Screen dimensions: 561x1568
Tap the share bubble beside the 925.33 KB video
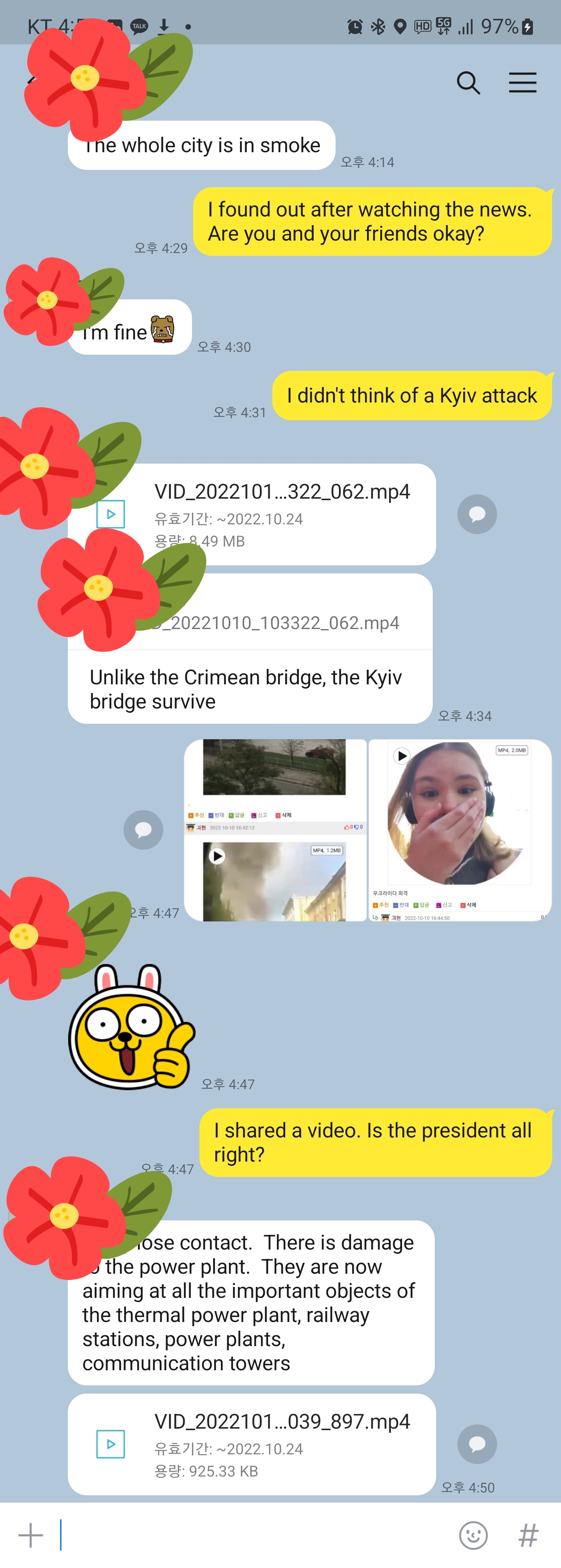[x=477, y=1444]
